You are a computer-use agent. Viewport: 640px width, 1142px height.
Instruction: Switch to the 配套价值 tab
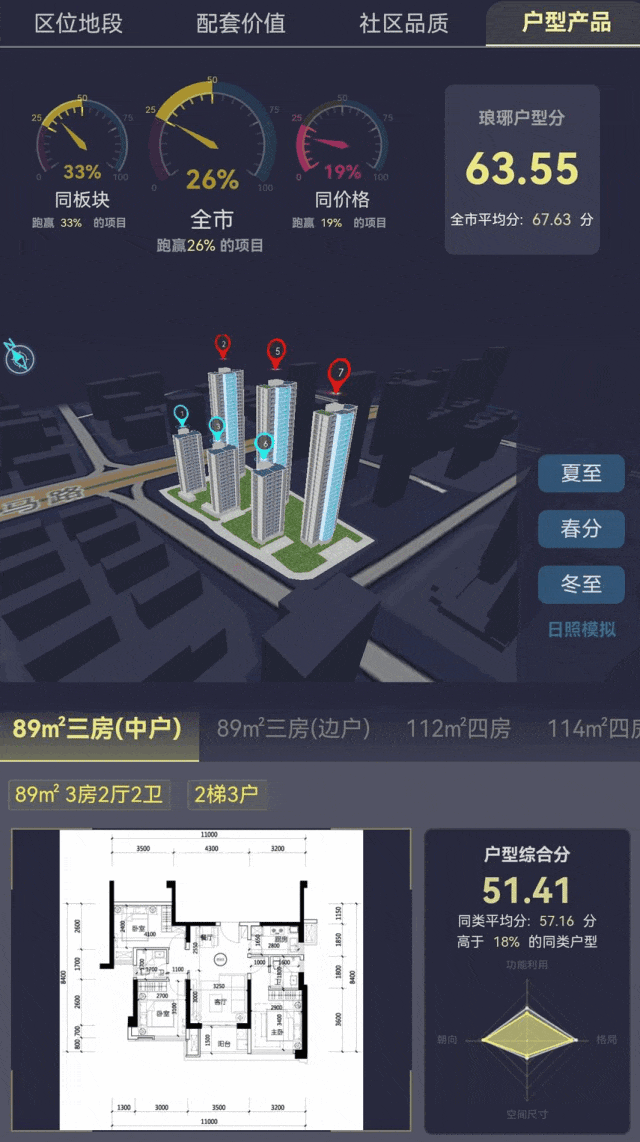coord(240,23)
